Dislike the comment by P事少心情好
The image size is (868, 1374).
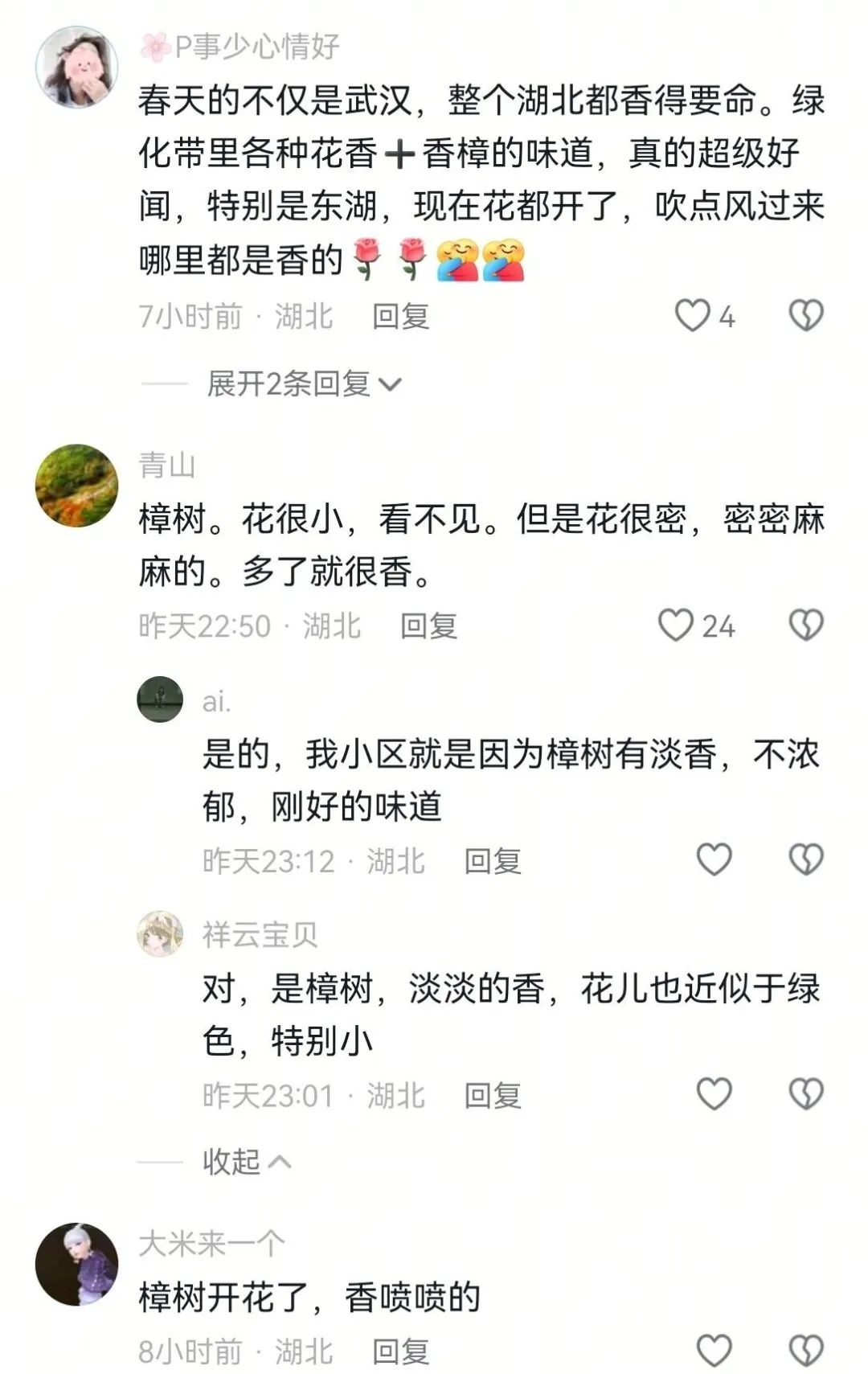click(805, 316)
